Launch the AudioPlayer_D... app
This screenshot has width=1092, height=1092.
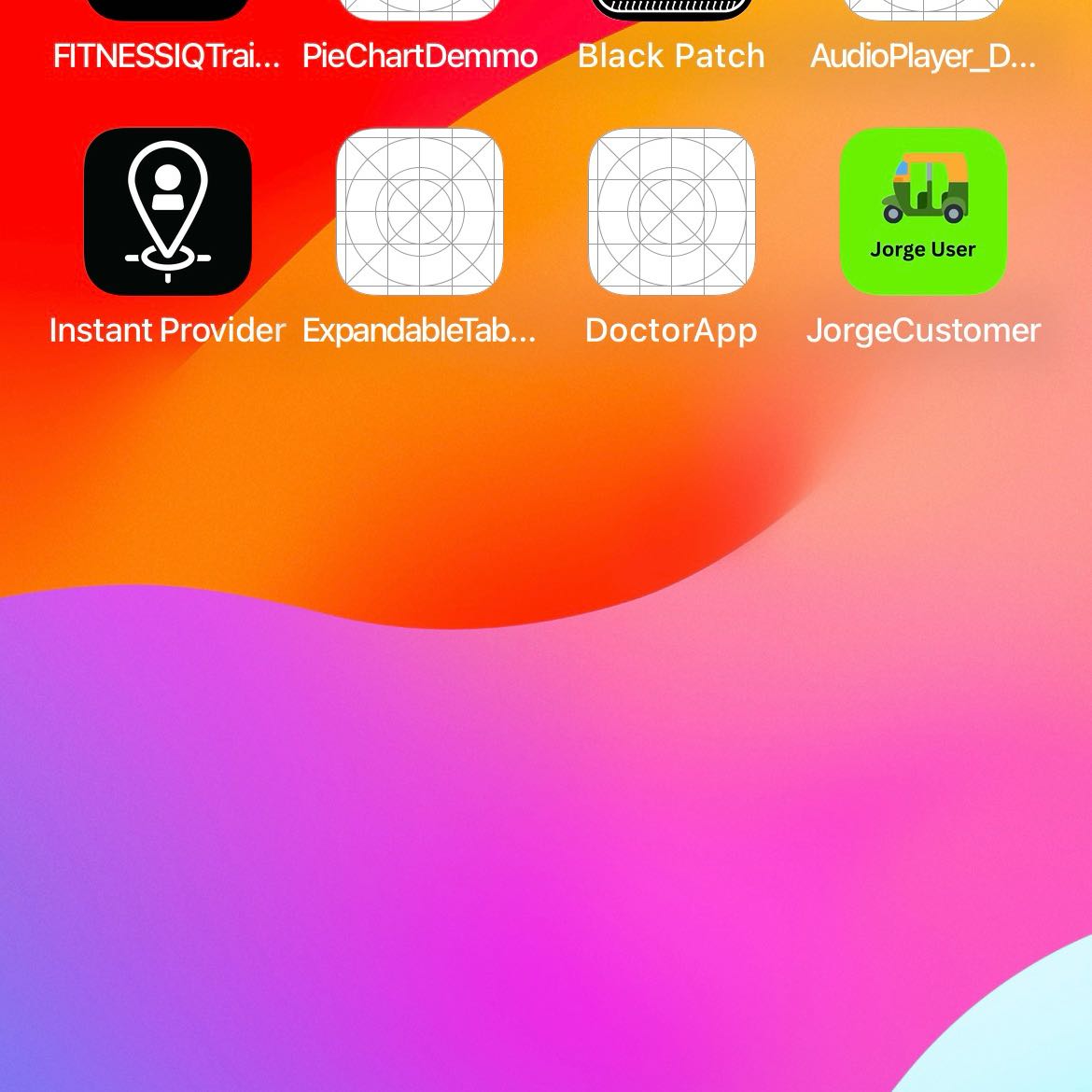pyautogui.click(x=923, y=11)
